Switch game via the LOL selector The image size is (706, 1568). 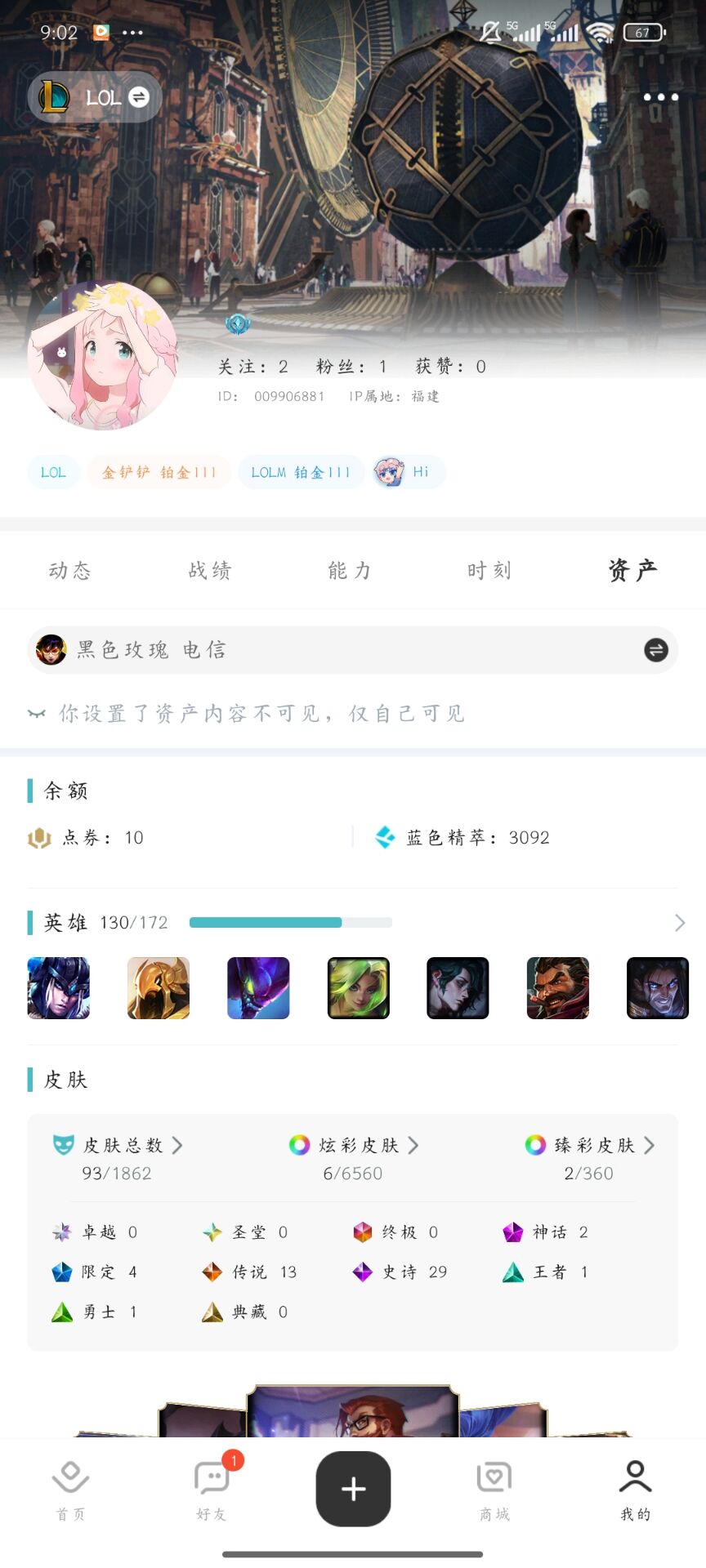(95, 97)
